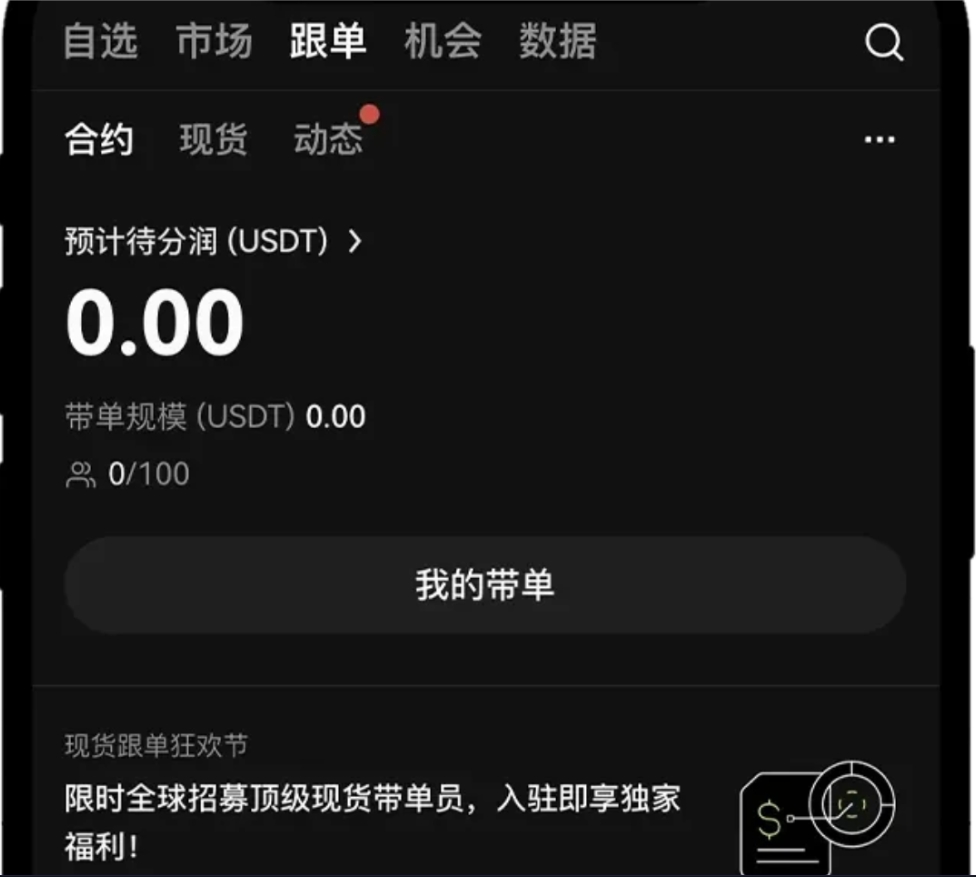The width and height of the screenshot is (976, 877).
Task: Tap the 我的带单 button
Action: pyautogui.click(x=485, y=585)
